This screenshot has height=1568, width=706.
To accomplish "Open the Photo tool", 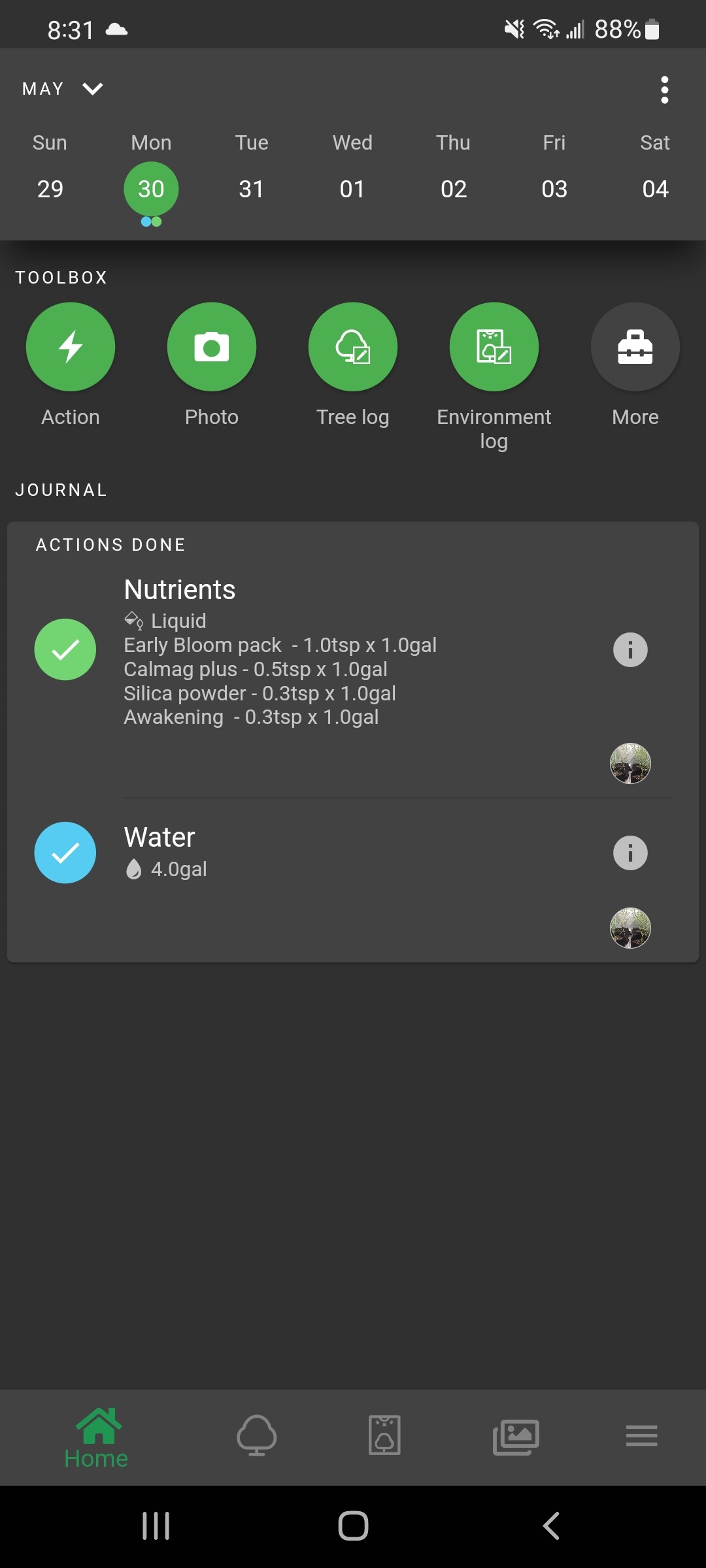I will pos(212,347).
